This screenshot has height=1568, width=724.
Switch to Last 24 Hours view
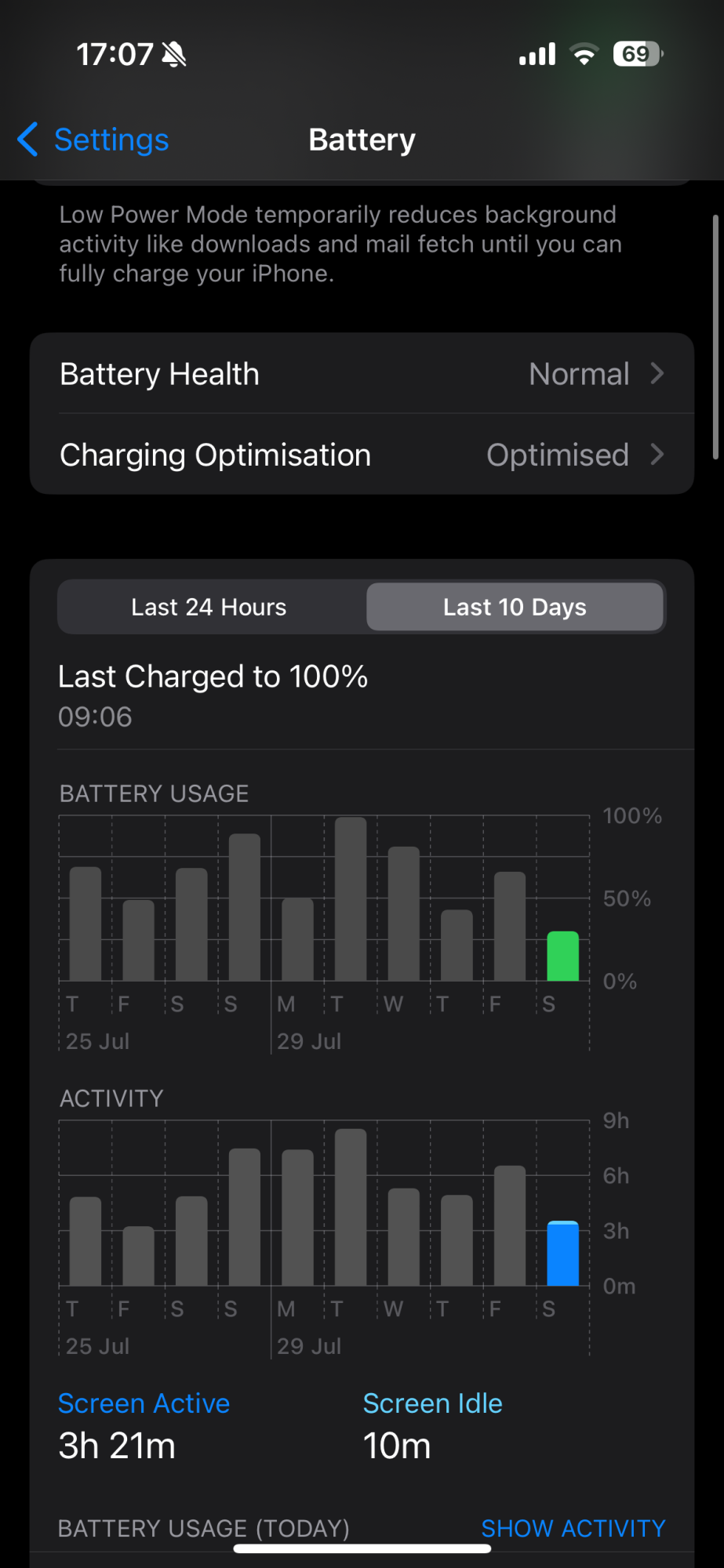(x=209, y=607)
